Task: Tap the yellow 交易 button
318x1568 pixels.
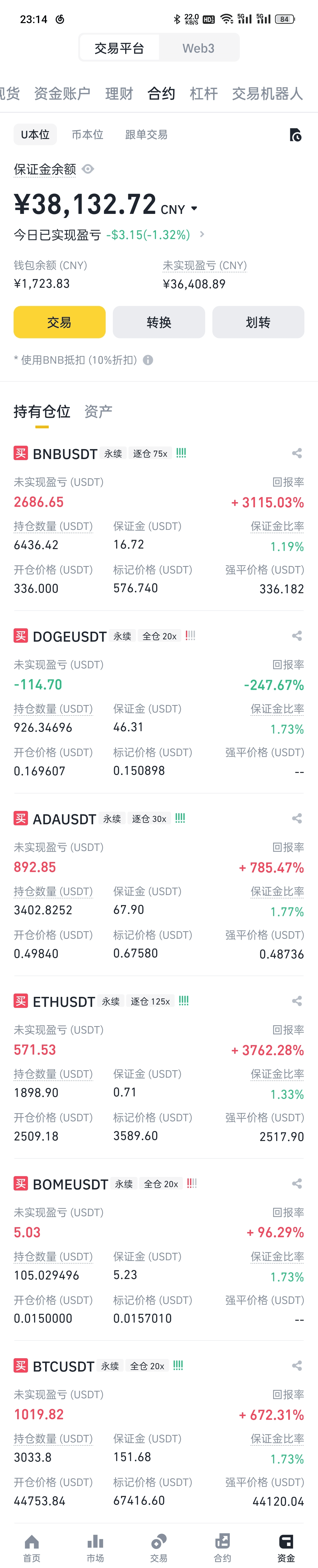Action: click(x=59, y=322)
